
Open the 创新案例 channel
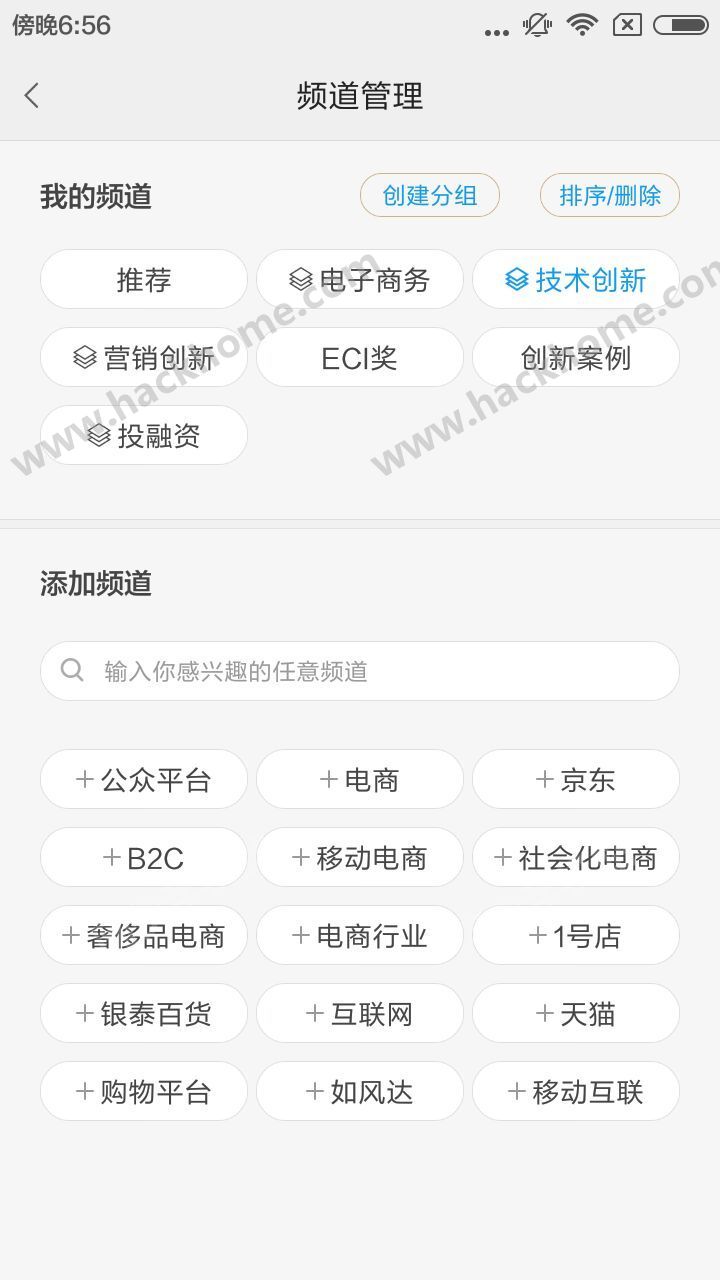click(x=576, y=358)
